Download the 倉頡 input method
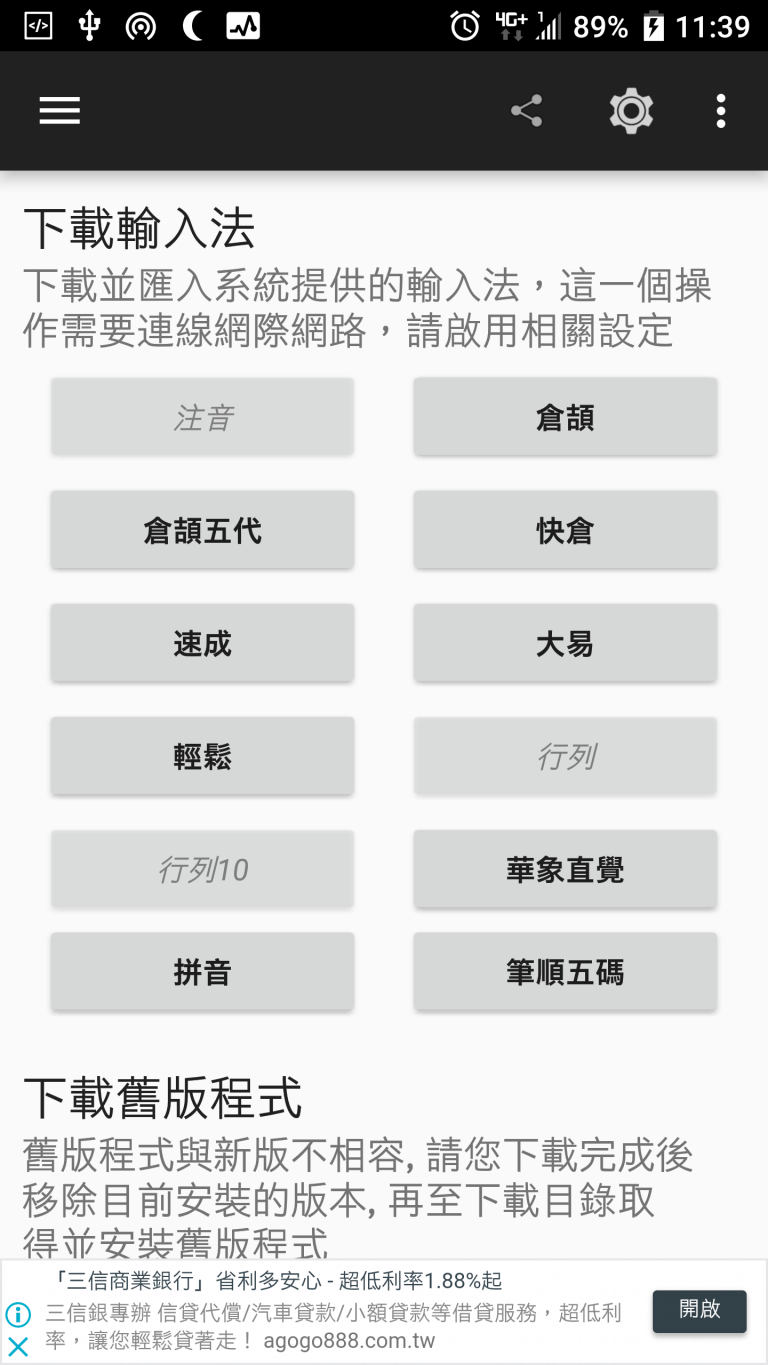 (x=565, y=417)
